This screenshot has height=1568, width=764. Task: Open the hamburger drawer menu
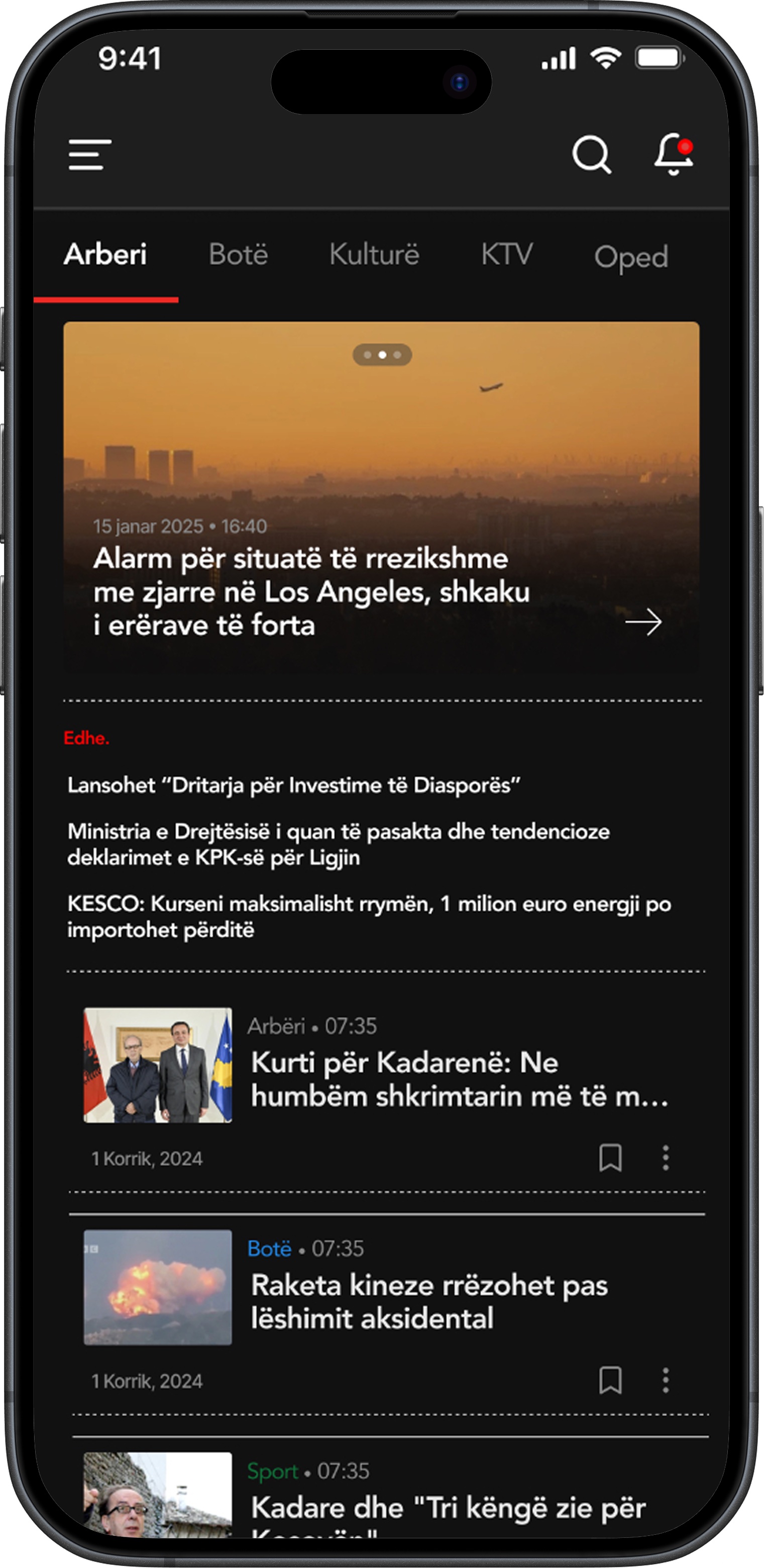(x=90, y=154)
